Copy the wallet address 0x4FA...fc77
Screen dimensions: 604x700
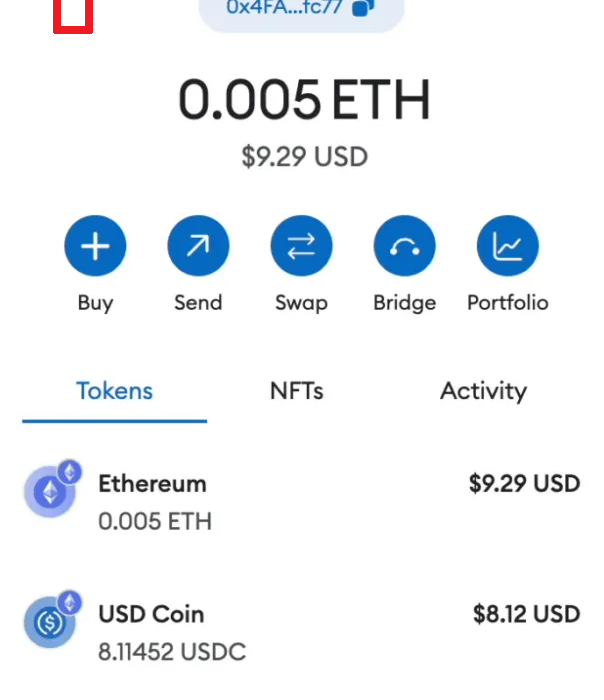363,7
